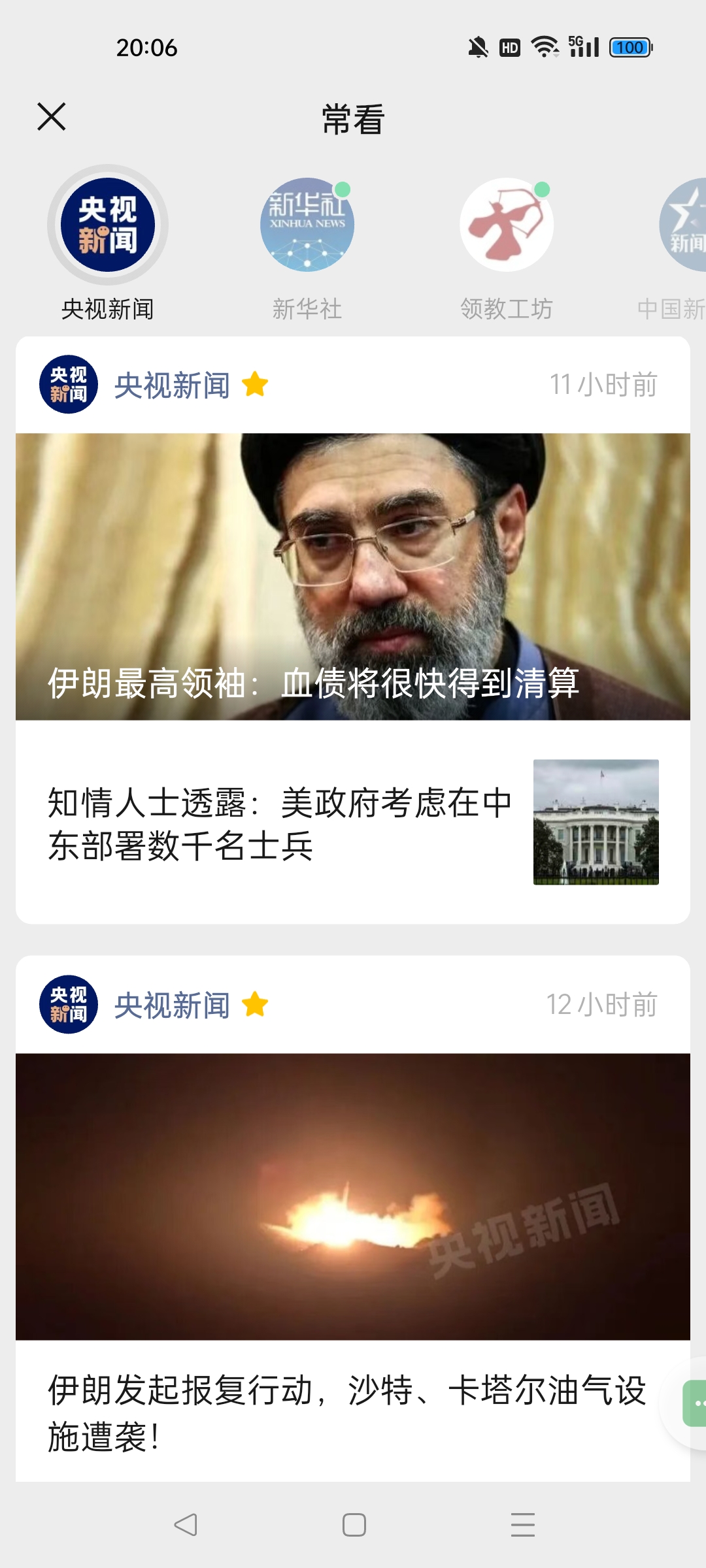Screen dimensions: 706x1568
Task: Open the article about 美政府考虑在中东部署士兵
Action: tap(280, 823)
